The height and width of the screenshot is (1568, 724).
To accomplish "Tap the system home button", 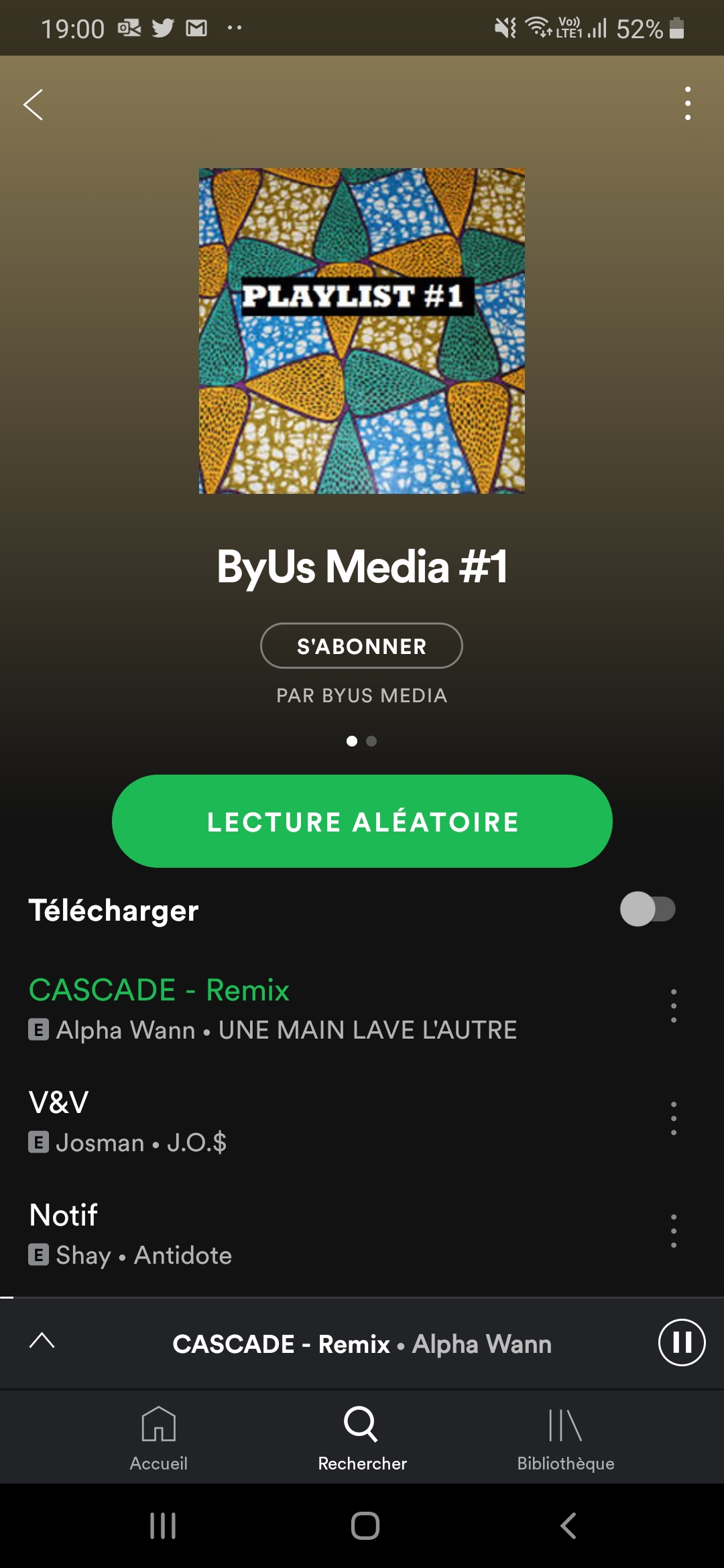I will [365, 1526].
